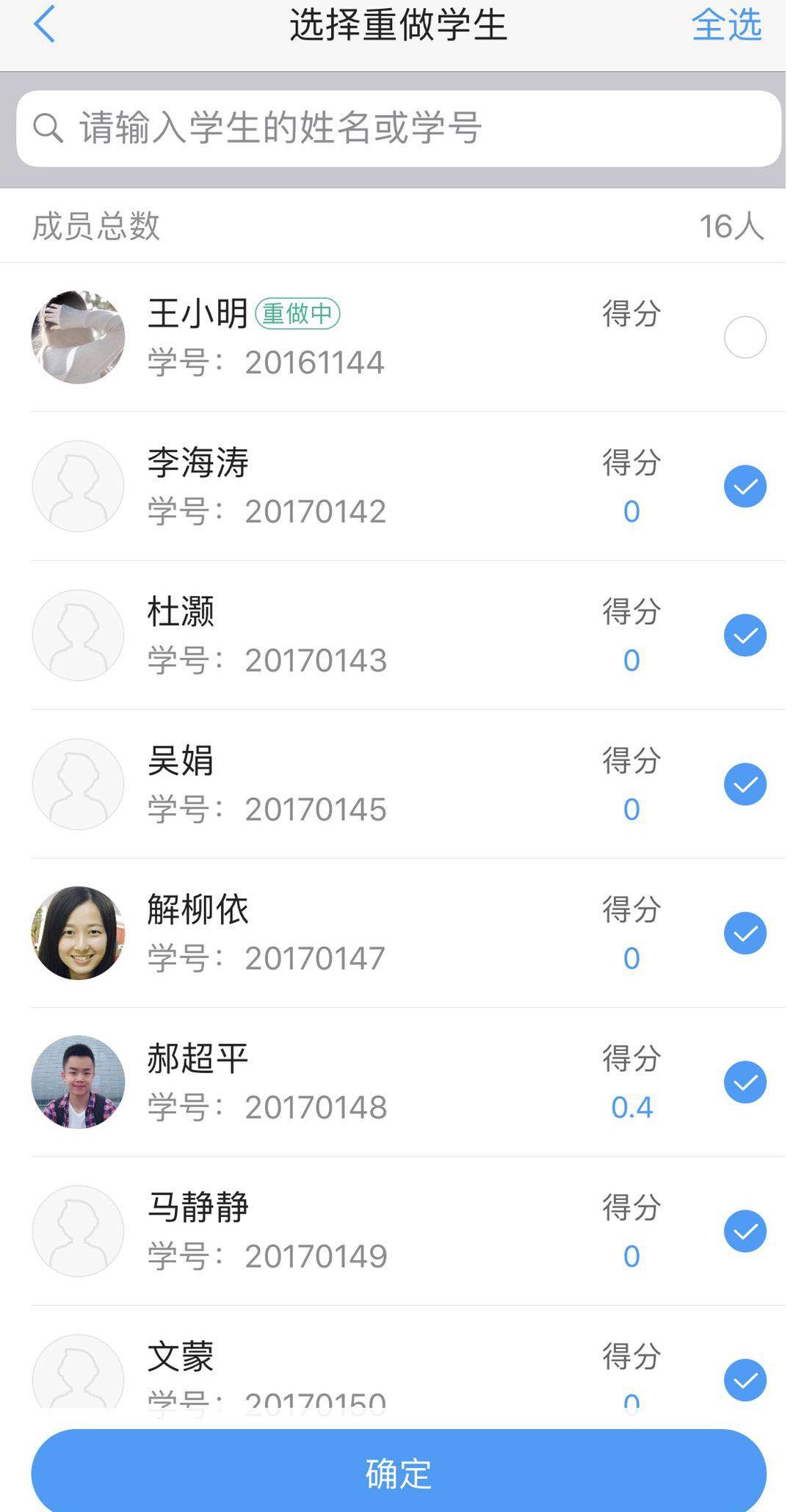793x1512 pixels.
Task: Deselect 文蒙 in the student list
Action: [x=745, y=1380]
